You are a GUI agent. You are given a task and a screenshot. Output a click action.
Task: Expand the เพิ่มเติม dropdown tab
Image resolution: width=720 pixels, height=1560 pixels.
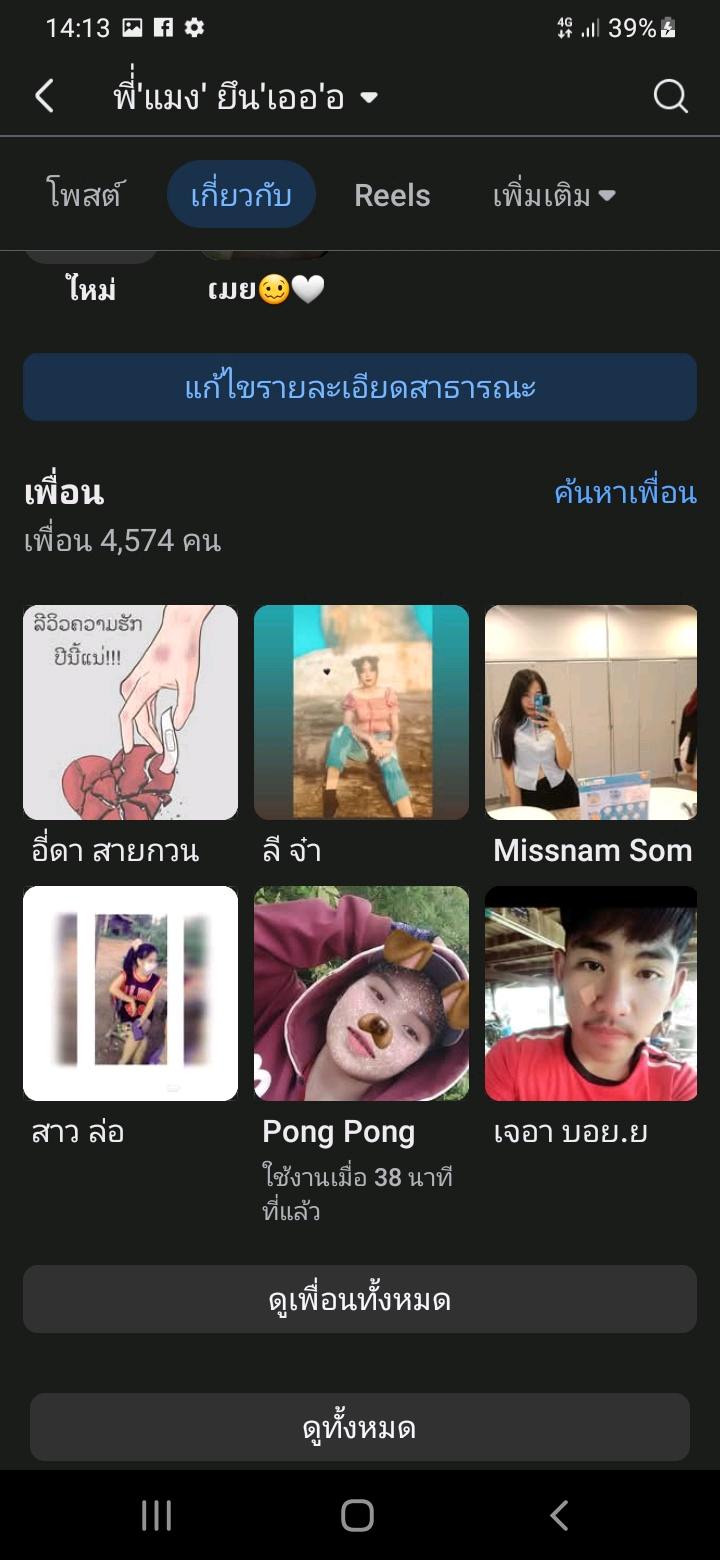click(x=554, y=195)
